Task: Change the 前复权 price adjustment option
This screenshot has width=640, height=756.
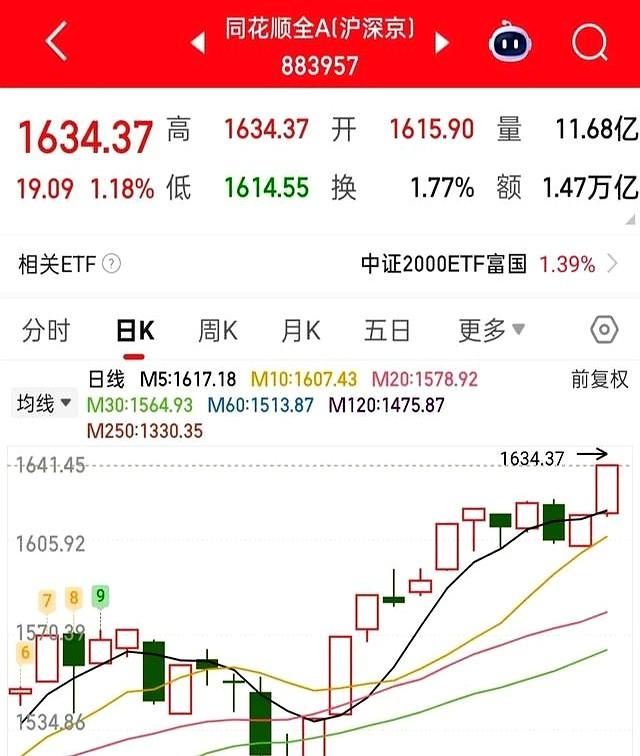Action: (599, 380)
